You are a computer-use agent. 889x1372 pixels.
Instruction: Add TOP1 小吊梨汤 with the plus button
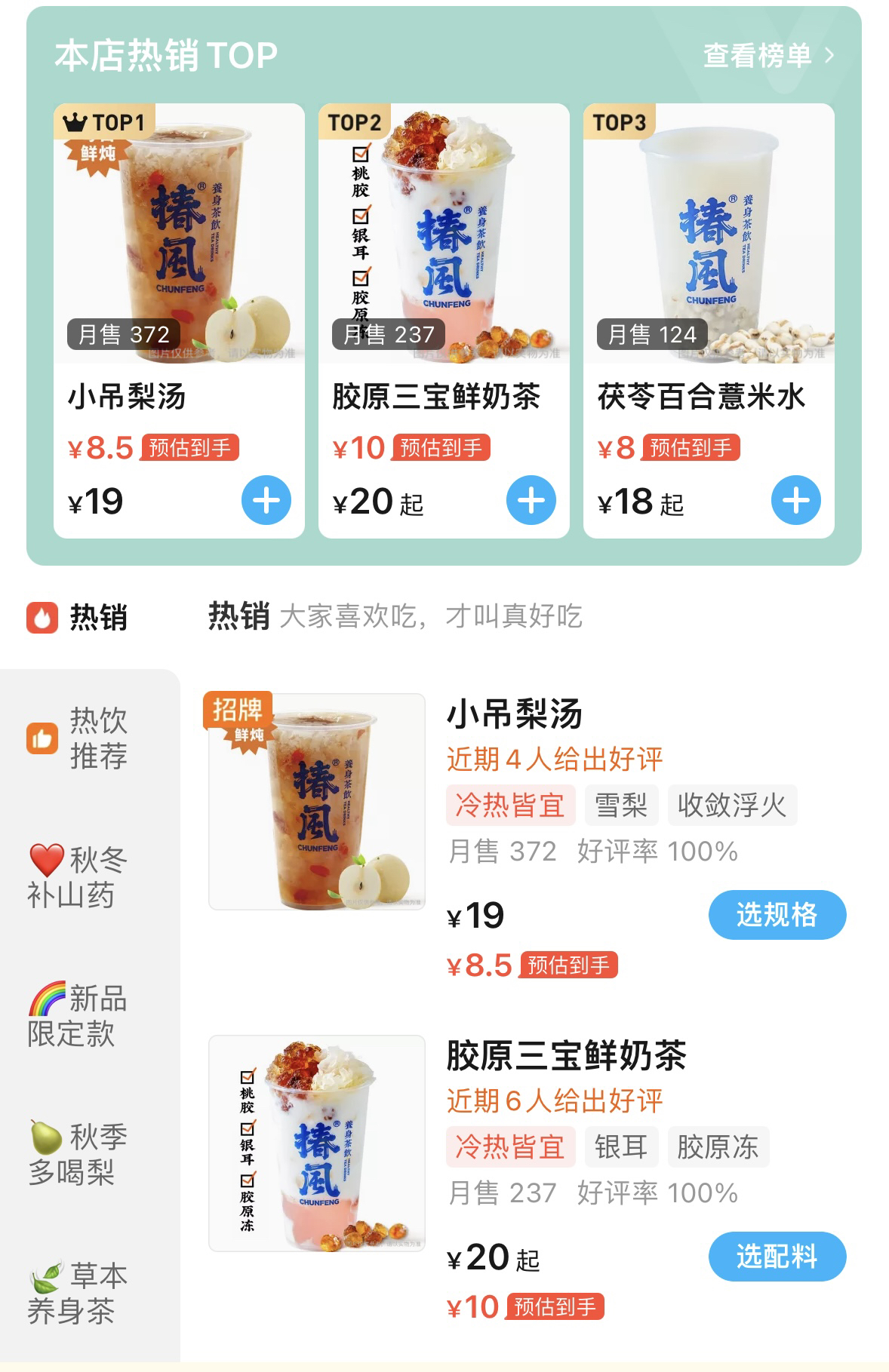pyautogui.click(x=266, y=500)
